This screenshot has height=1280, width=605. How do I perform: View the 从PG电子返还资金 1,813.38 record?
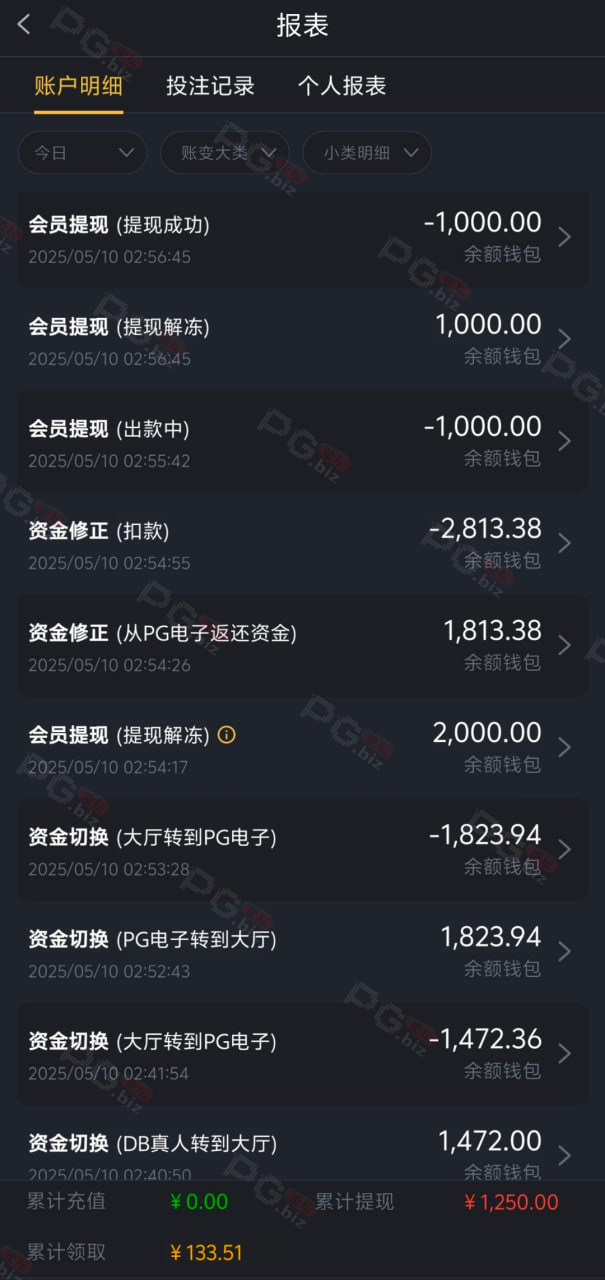[302, 645]
